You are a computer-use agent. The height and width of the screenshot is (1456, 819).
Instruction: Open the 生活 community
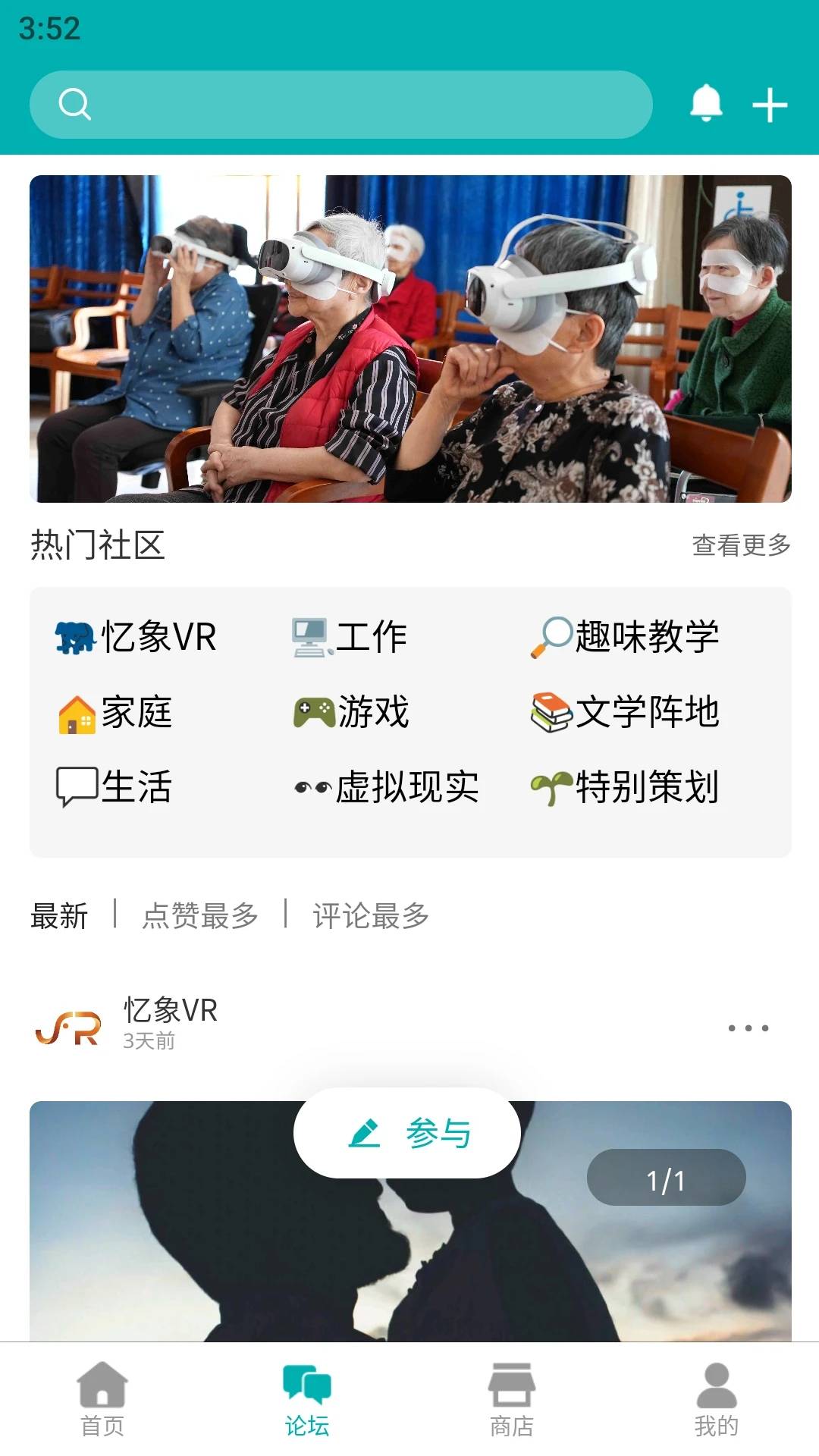pos(115,786)
